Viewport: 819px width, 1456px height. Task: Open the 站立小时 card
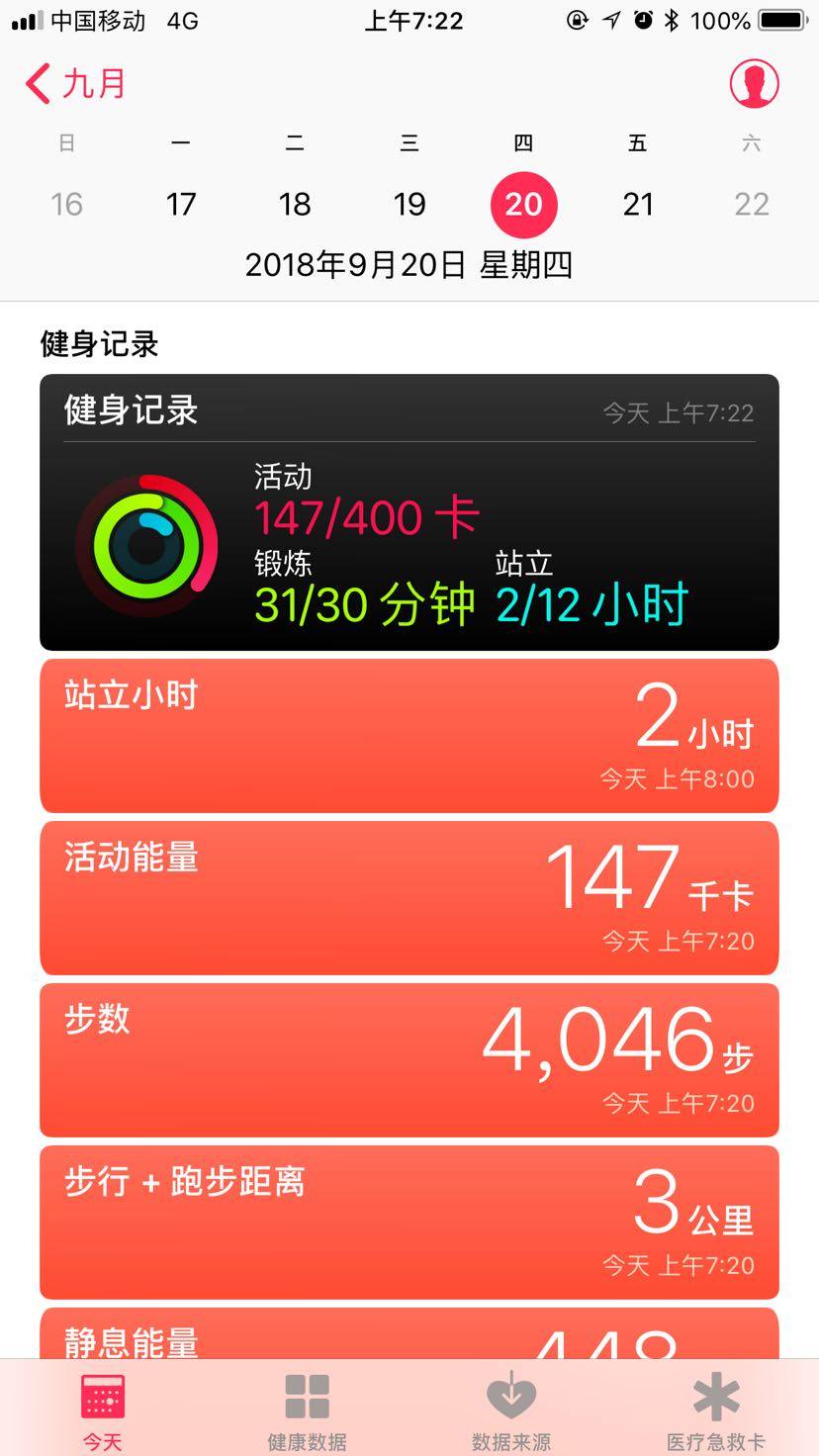click(x=409, y=736)
